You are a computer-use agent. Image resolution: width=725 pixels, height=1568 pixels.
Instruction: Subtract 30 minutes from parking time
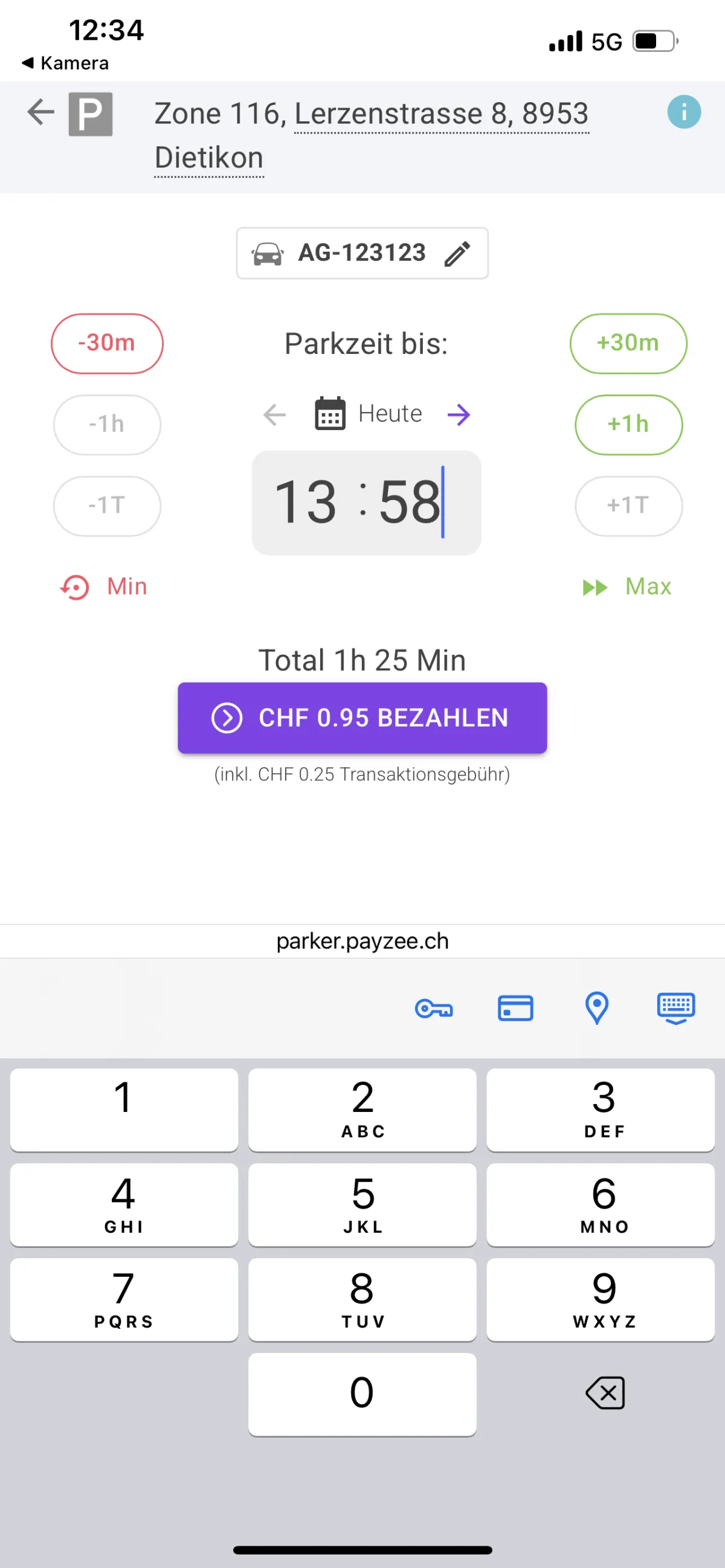[x=107, y=343]
